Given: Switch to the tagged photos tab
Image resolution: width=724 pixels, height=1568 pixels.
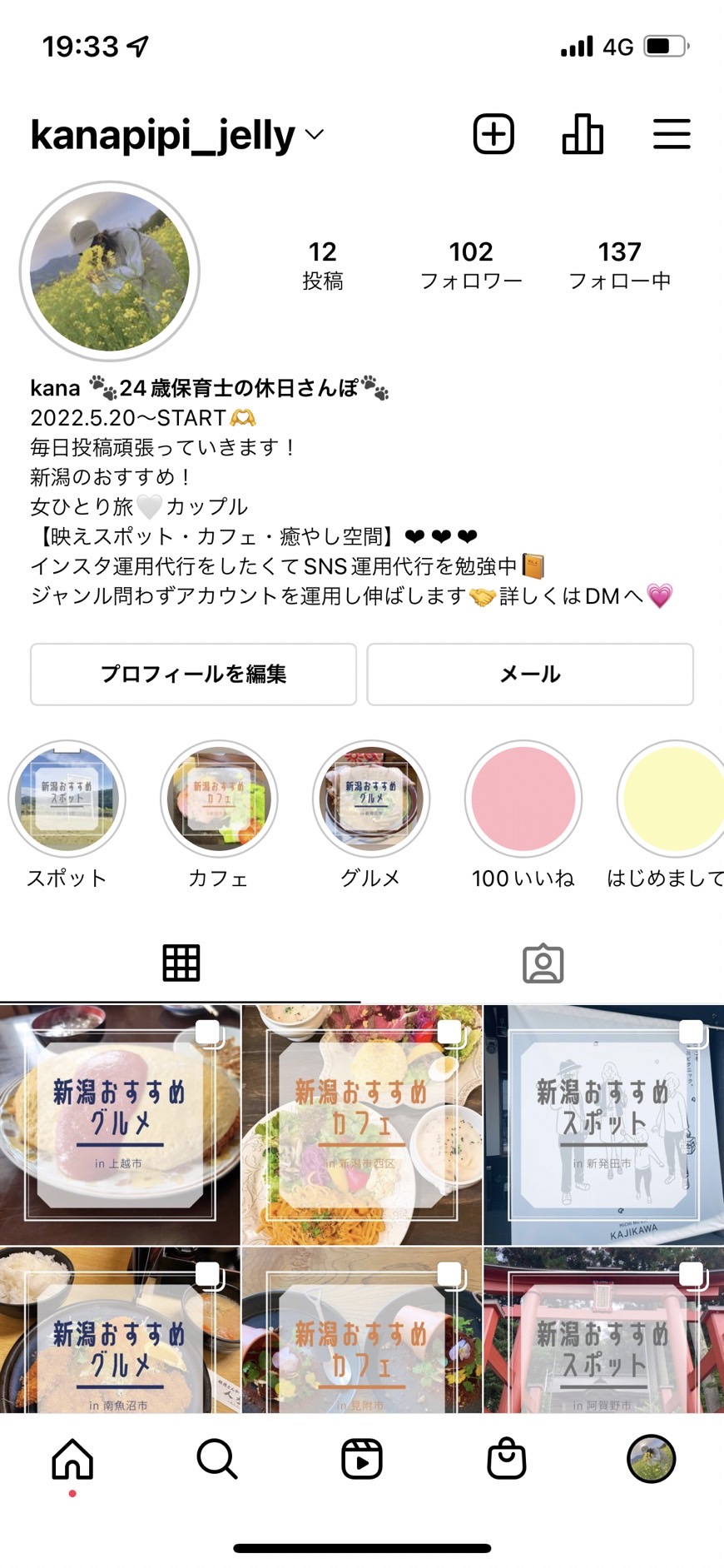Looking at the screenshot, I should pos(543,963).
